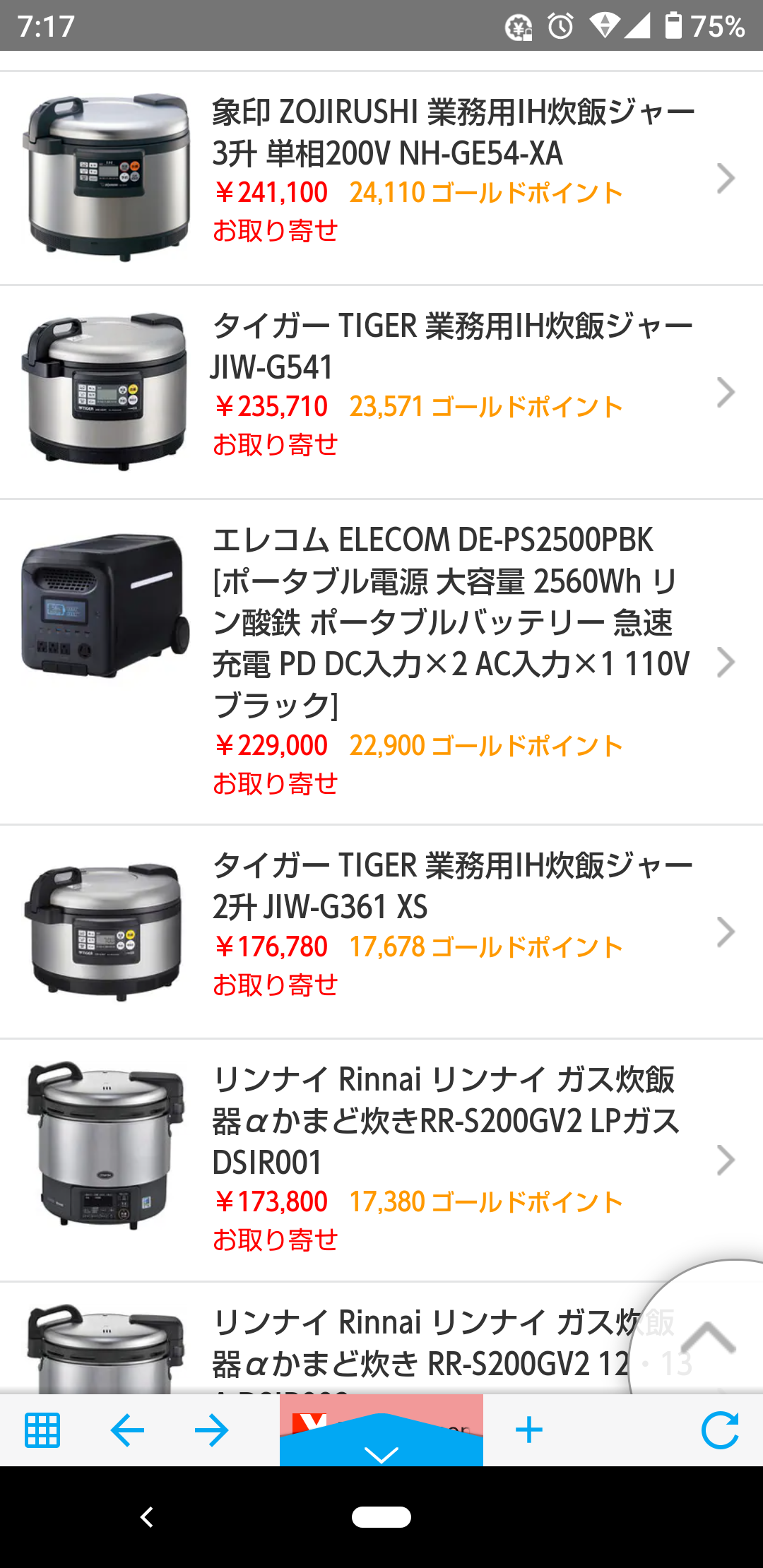This screenshot has height=1568, width=763.
Task: Open the browser tab grid
Action: point(42,1431)
